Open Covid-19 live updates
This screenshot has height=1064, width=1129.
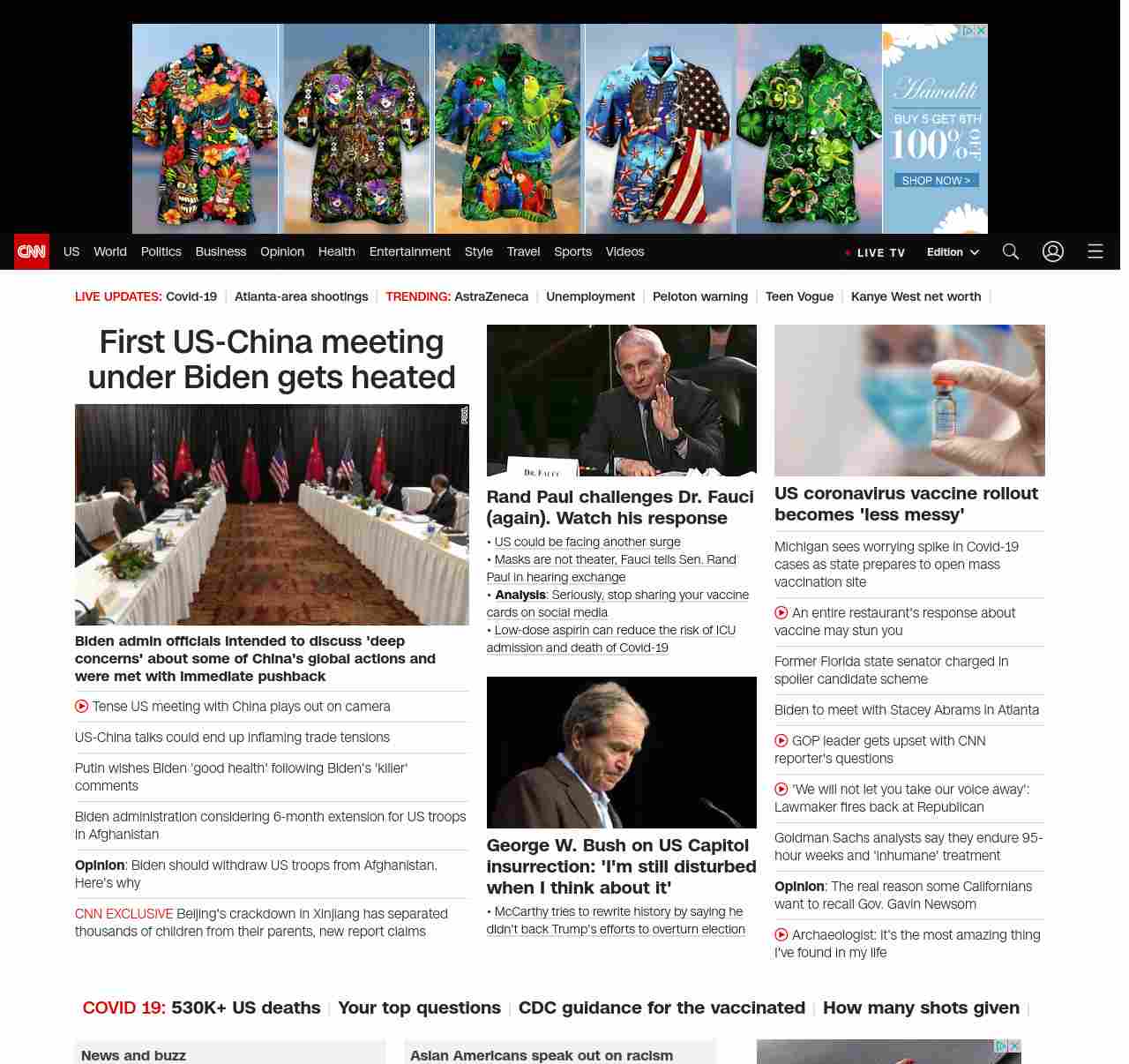191,296
